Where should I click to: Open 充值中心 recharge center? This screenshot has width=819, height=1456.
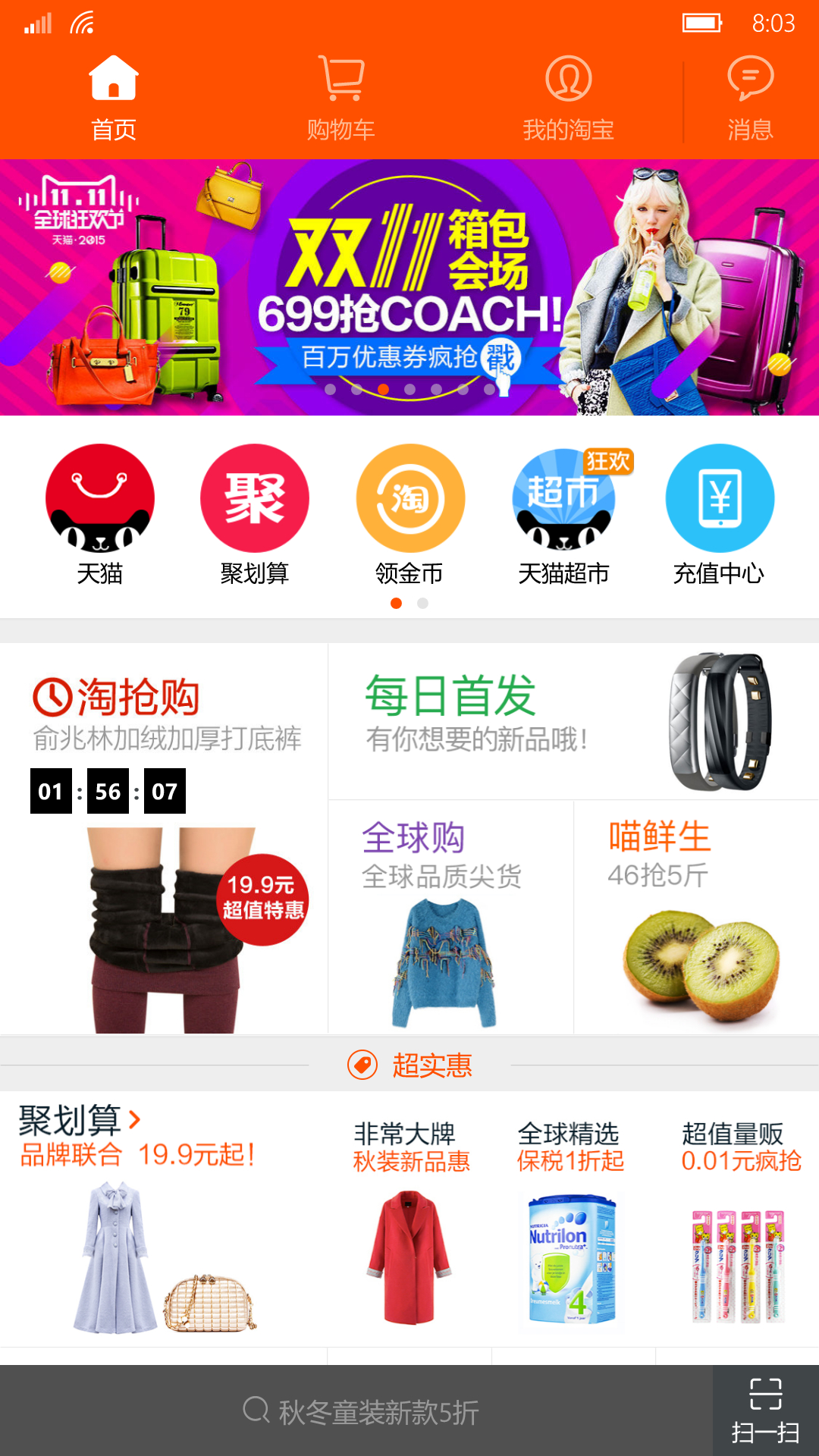point(719,515)
